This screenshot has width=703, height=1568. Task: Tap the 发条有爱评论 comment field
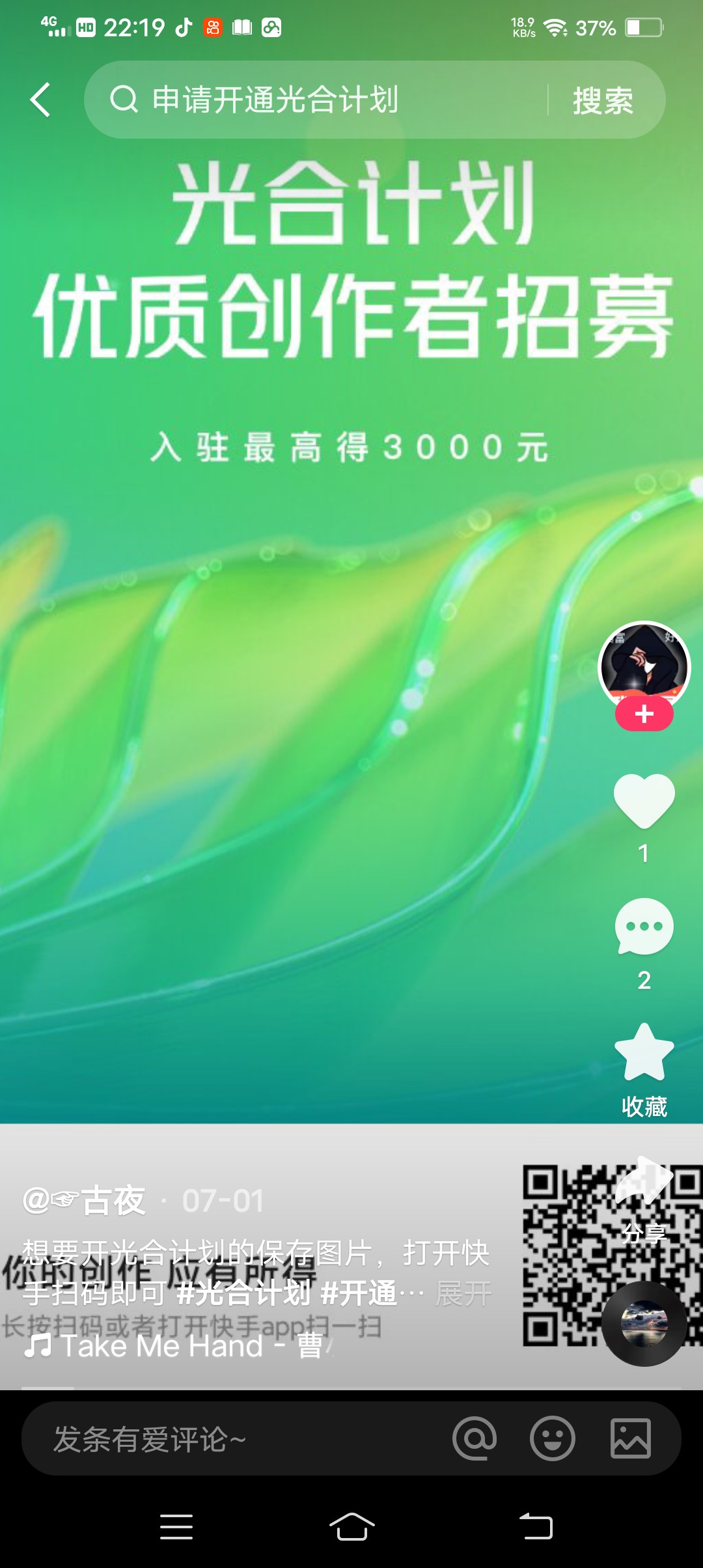click(x=234, y=1438)
